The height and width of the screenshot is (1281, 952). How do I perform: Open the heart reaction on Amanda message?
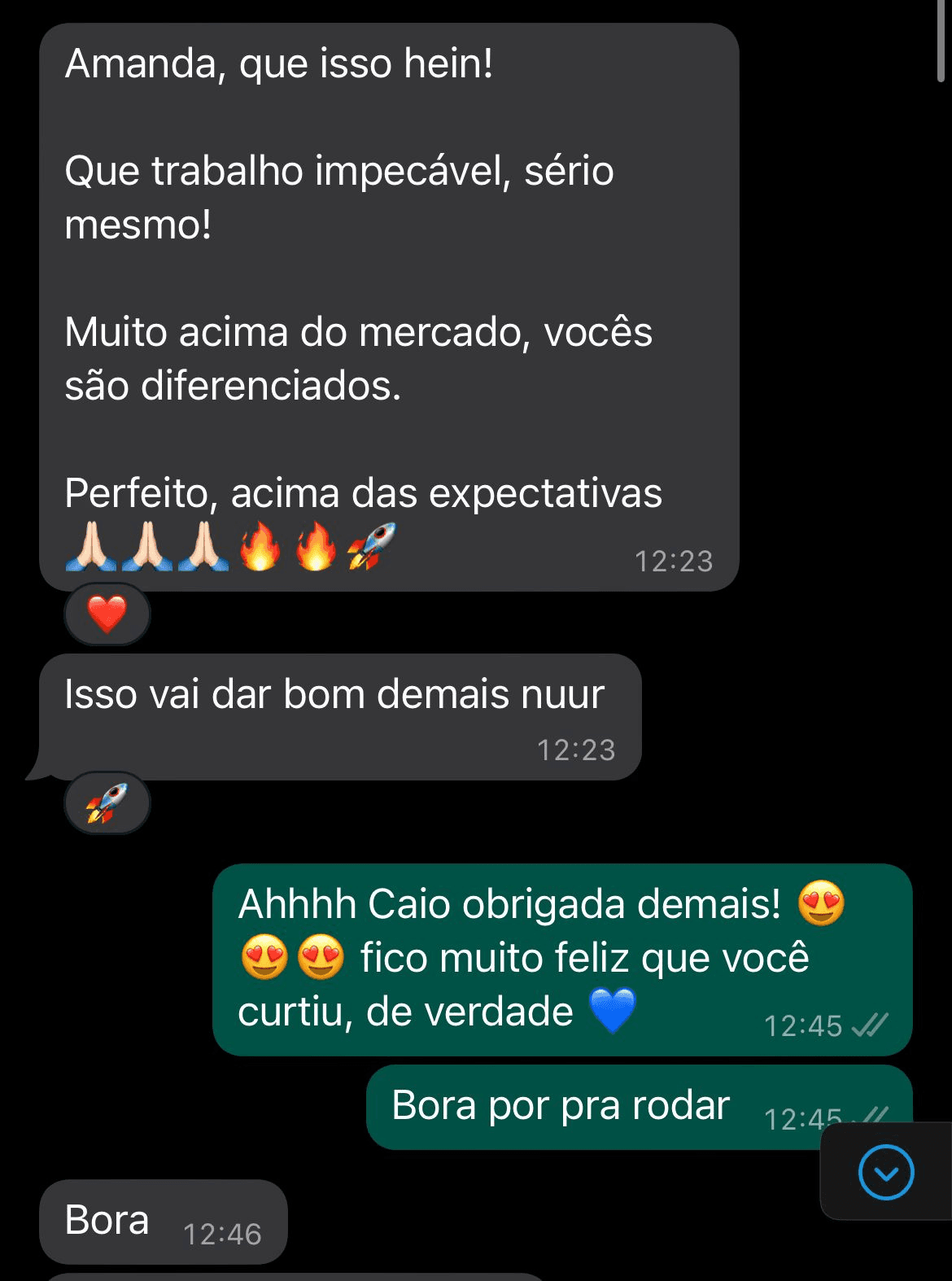[107, 614]
